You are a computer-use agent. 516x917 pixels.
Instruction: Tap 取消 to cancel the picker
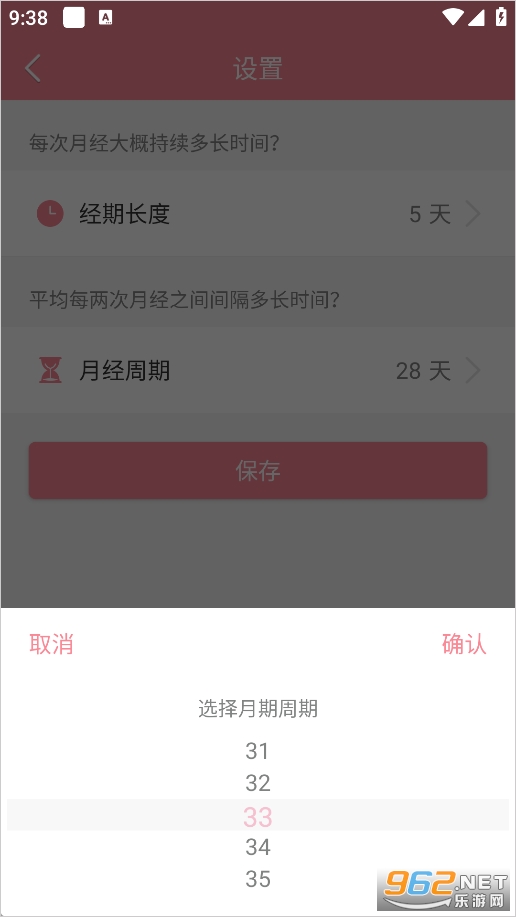(51, 643)
